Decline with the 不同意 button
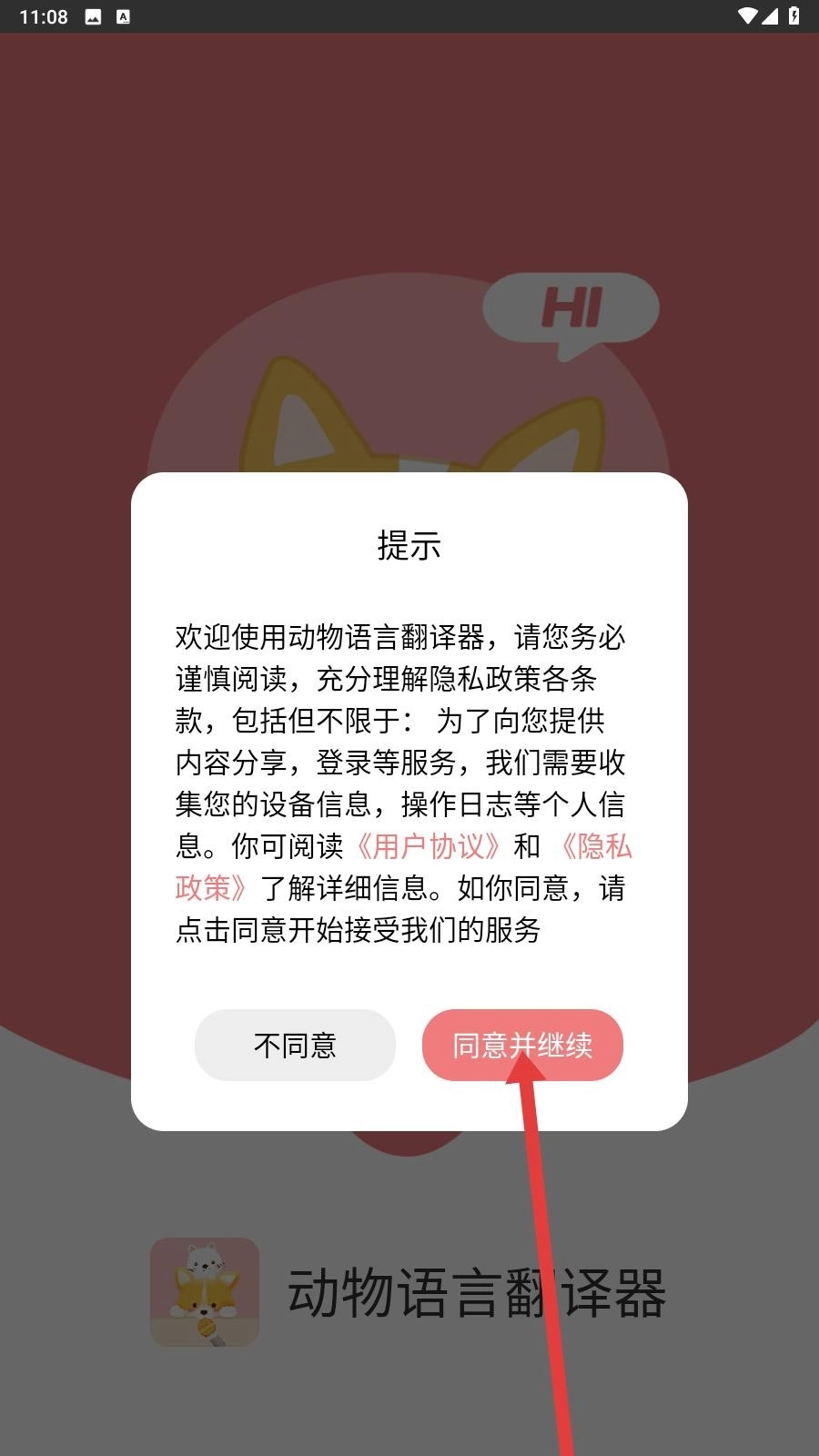Image resolution: width=819 pixels, height=1456 pixels. coord(295,1045)
